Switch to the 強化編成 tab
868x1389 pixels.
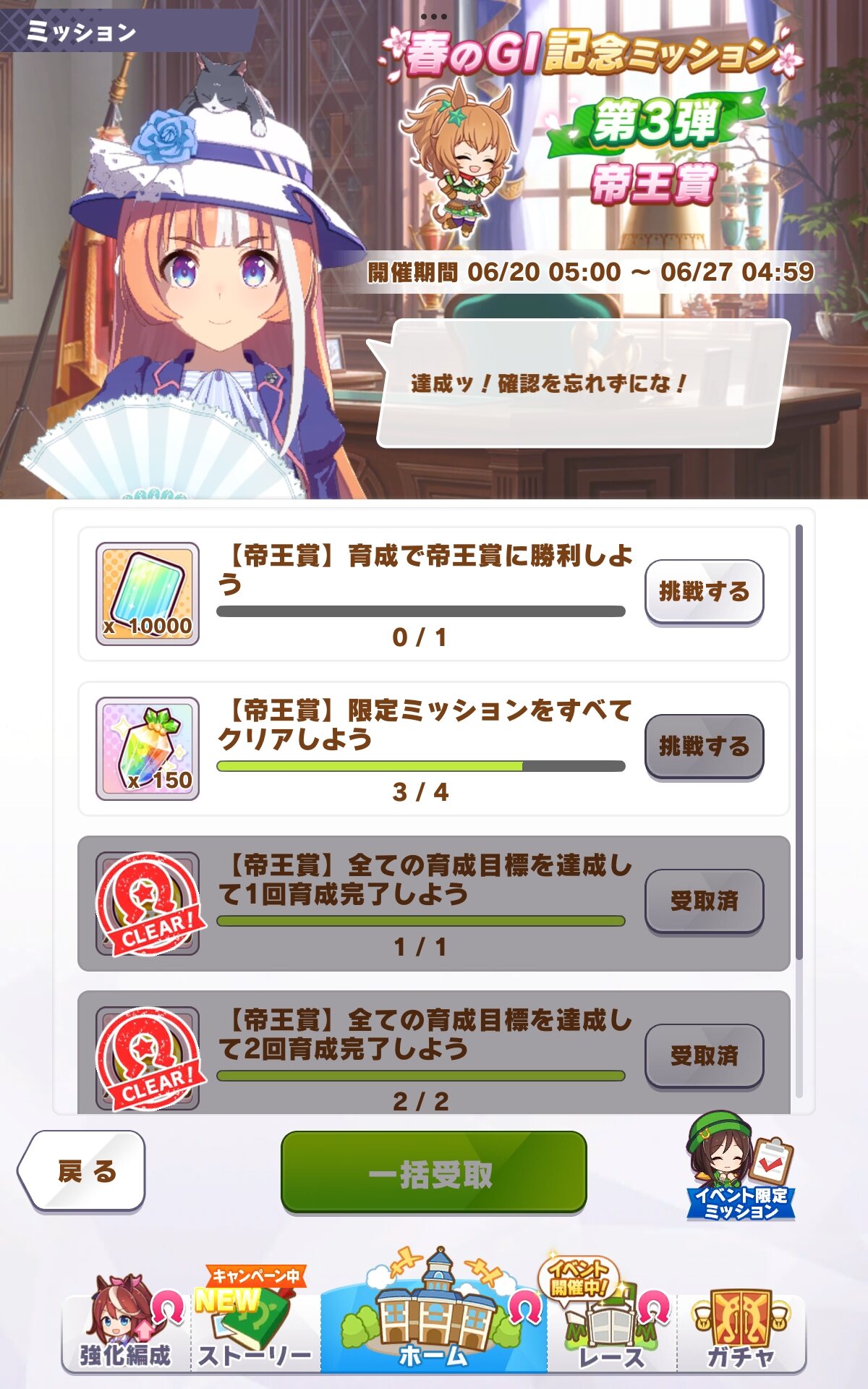(x=126, y=1330)
